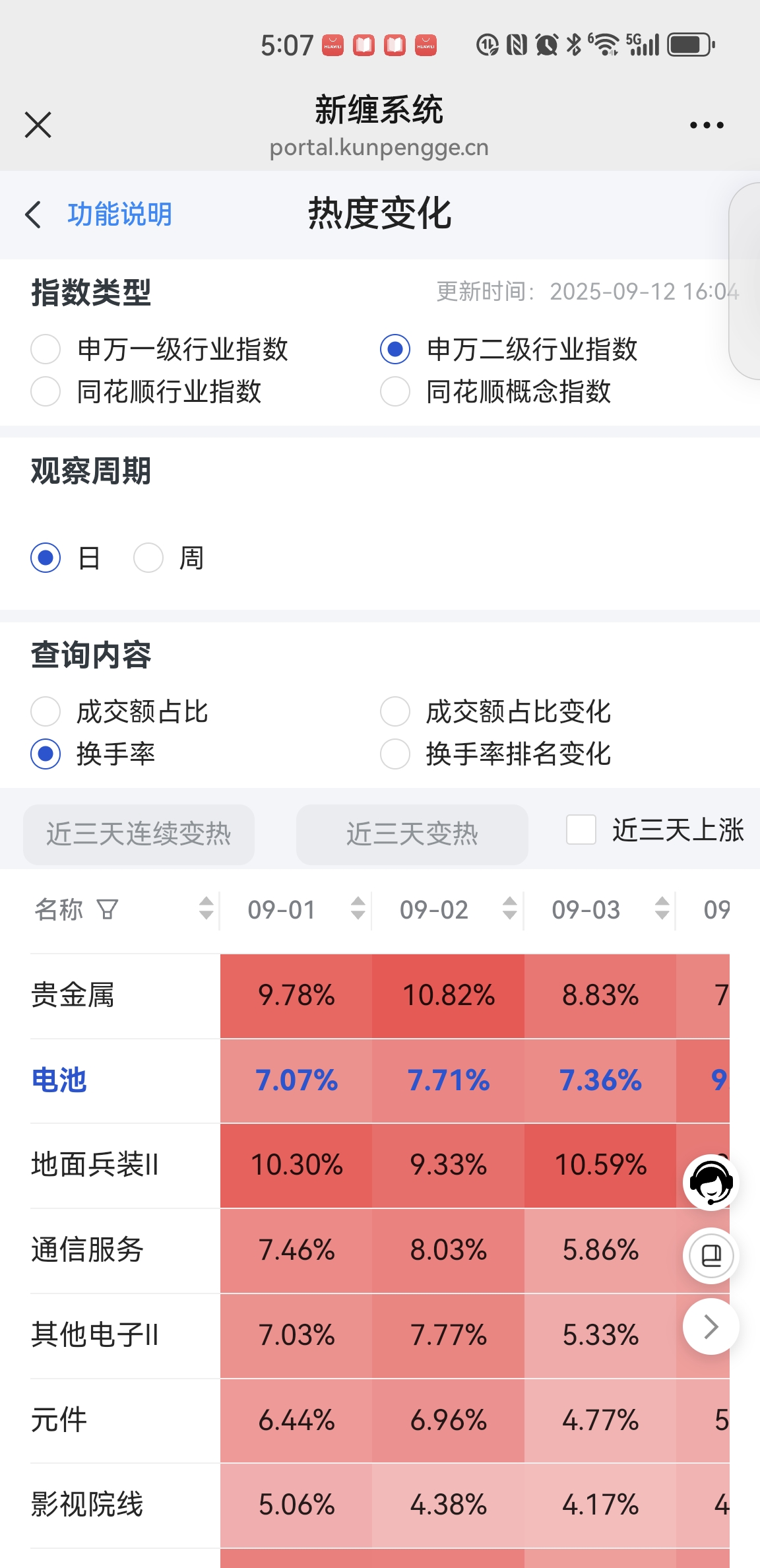The height and width of the screenshot is (1568, 760).
Task: Select 同花顺行业指数 index type
Action: coord(46,391)
